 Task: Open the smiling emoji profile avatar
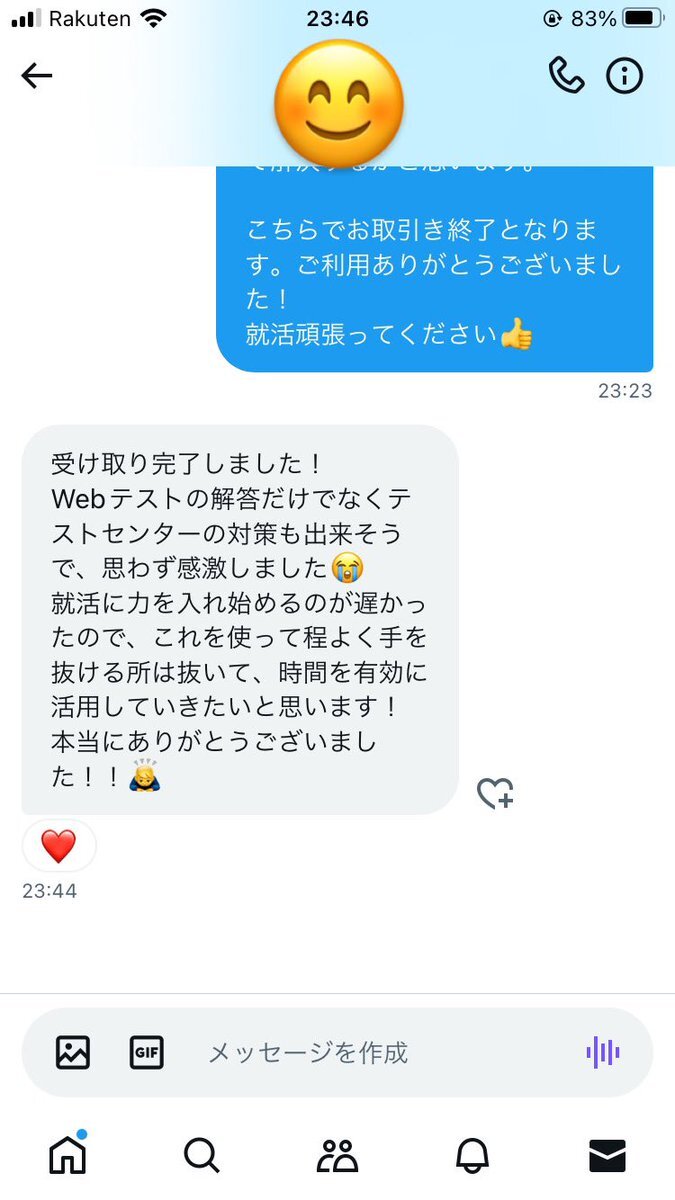[338, 102]
